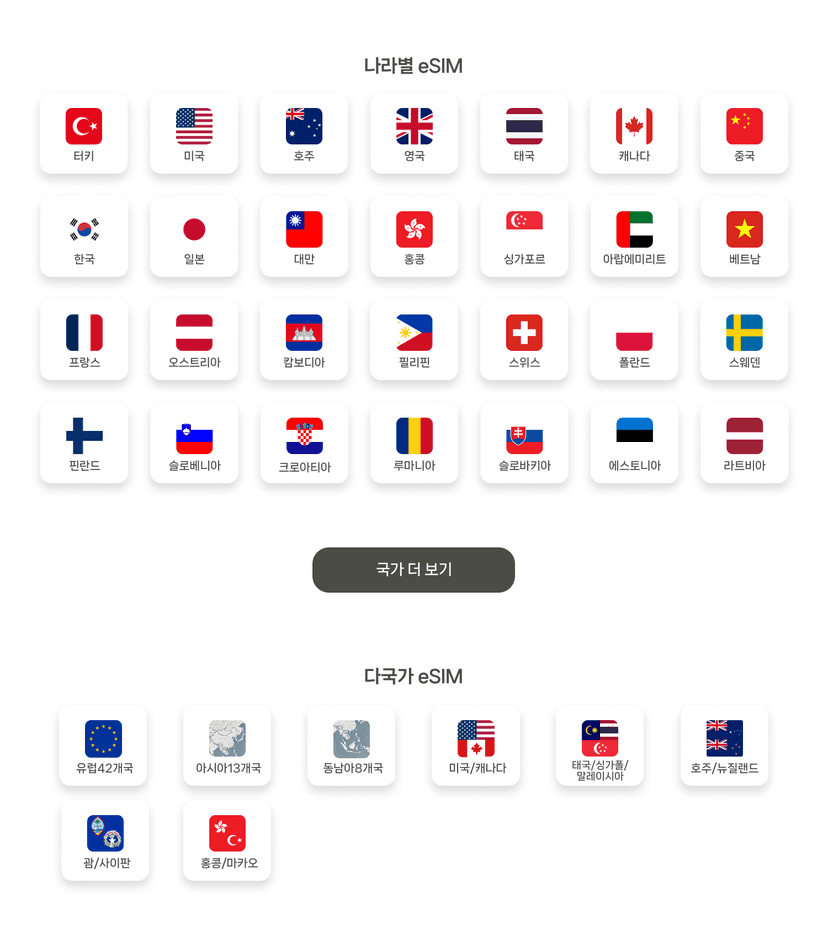828x938 pixels.
Task: Select the 괌/사이판 eSIM tile
Action: (105, 841)
